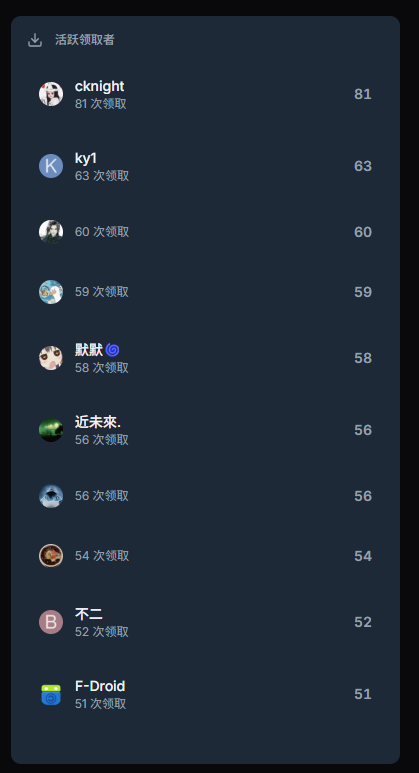419x773 pixels.
Task: Open the unnamed user with 60 次领取
Action: (x=205, y=232)
